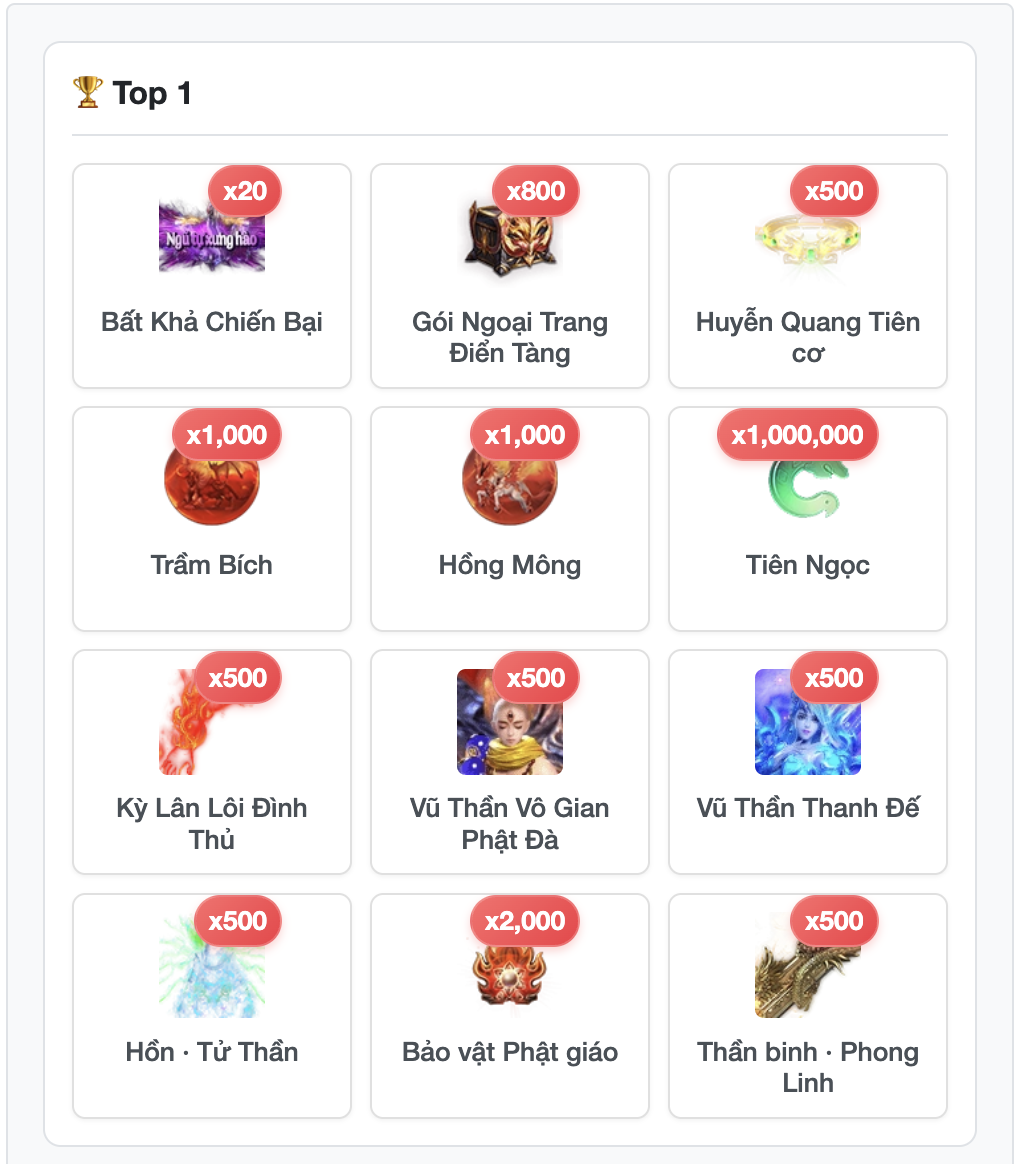The width and height of the screenshot is (1018, 1164).
Task: Open the Kỳ Lân Lôi Đình Thủ card
Action: (212, 762)
